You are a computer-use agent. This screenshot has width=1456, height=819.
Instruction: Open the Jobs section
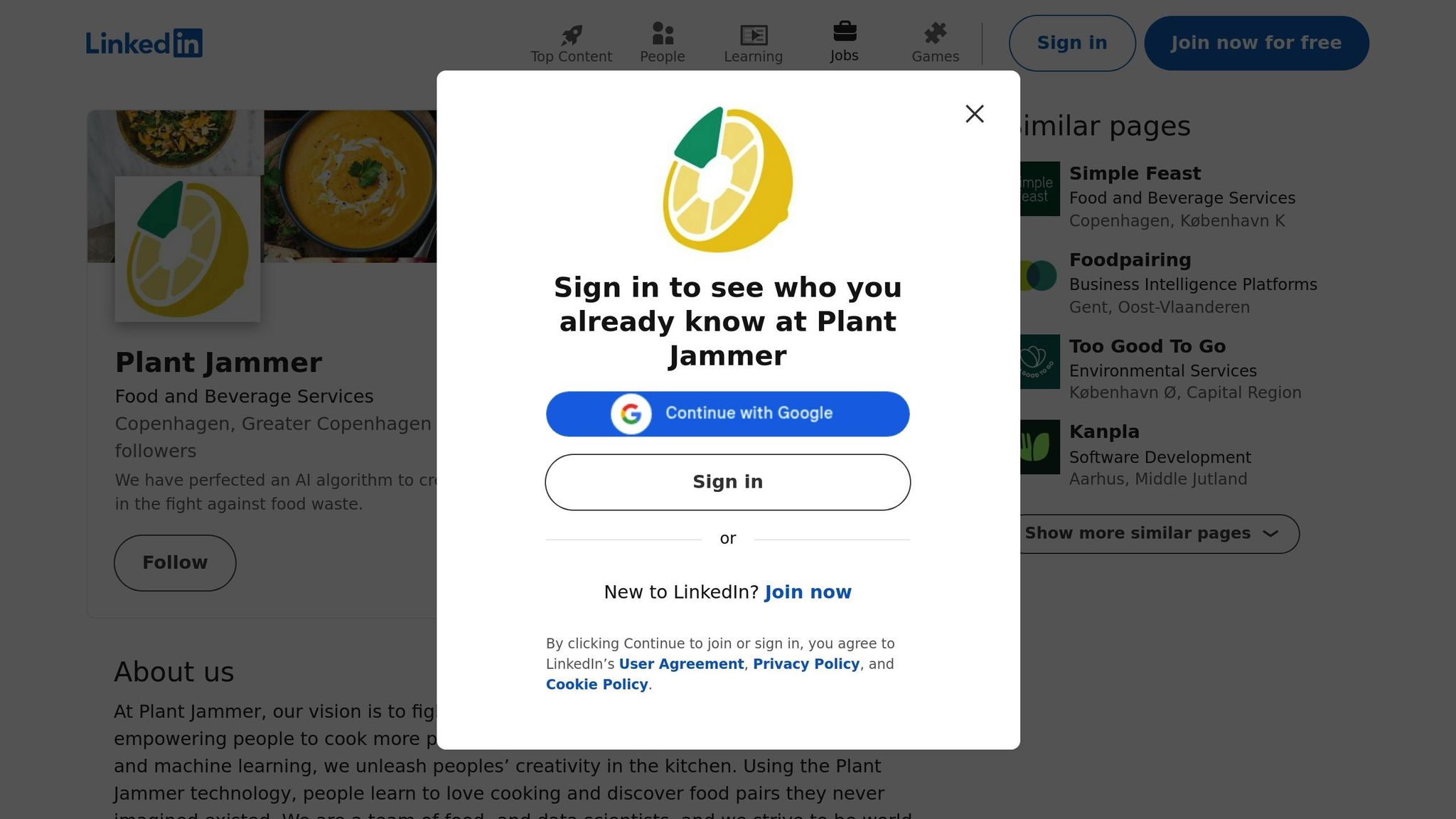(844, 43)
